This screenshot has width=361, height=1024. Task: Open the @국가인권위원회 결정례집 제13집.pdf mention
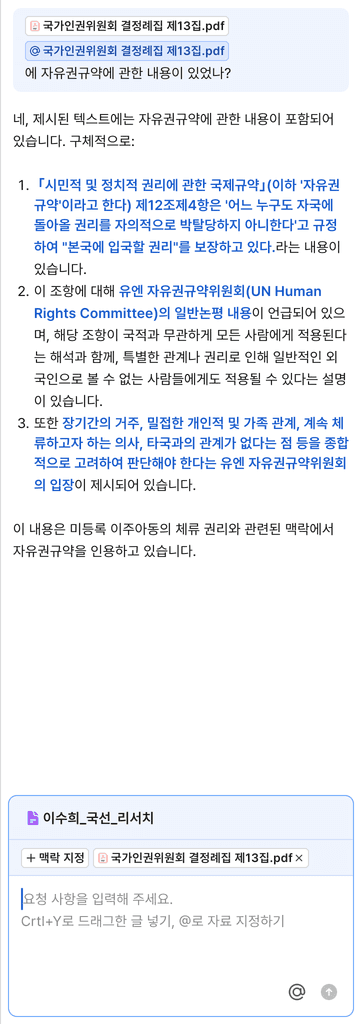pos(127,50)
